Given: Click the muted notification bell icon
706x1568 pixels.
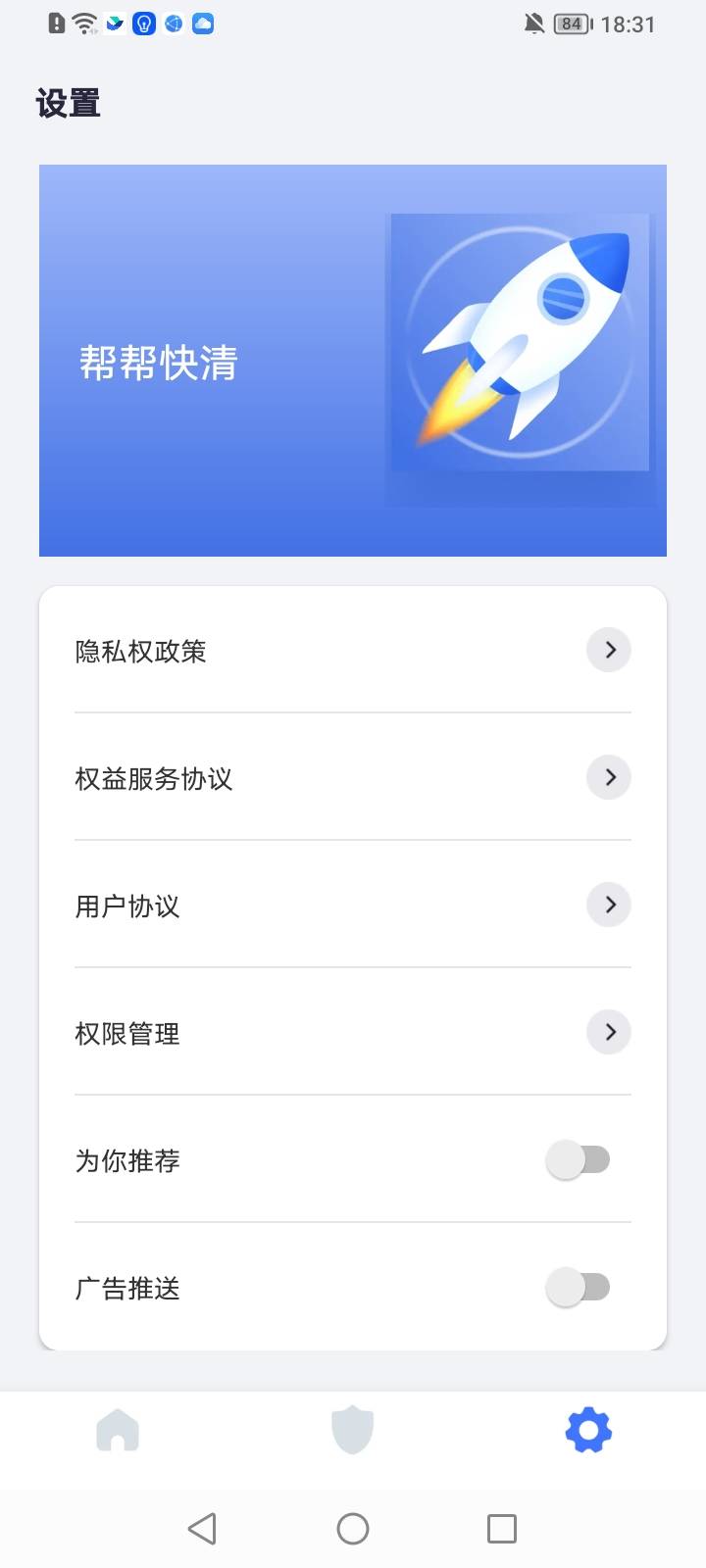Looking at the screenshot, I should 532,24.
